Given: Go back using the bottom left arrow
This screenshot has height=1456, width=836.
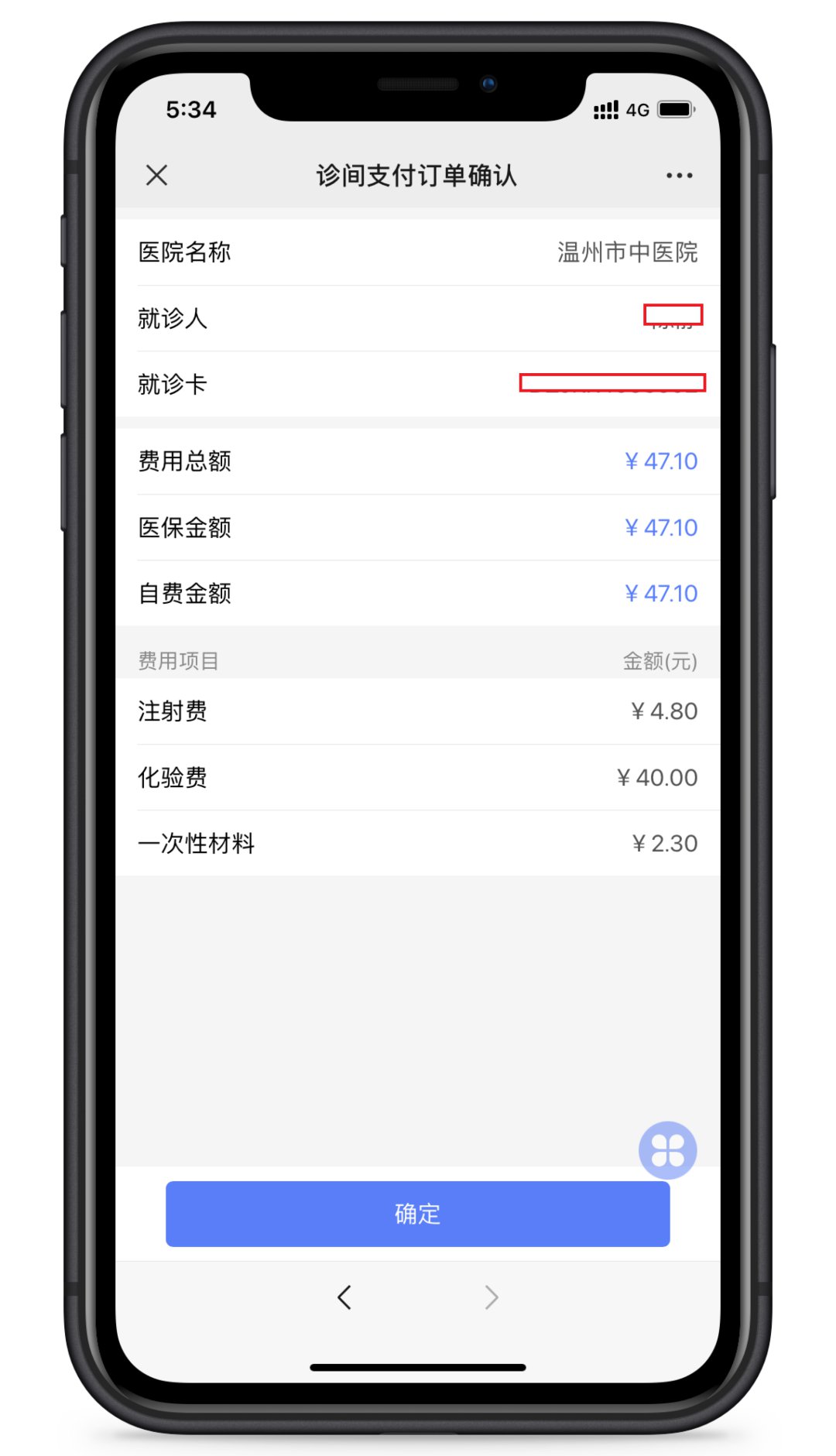Looking at the screenshot, I should coord(344,1297).
